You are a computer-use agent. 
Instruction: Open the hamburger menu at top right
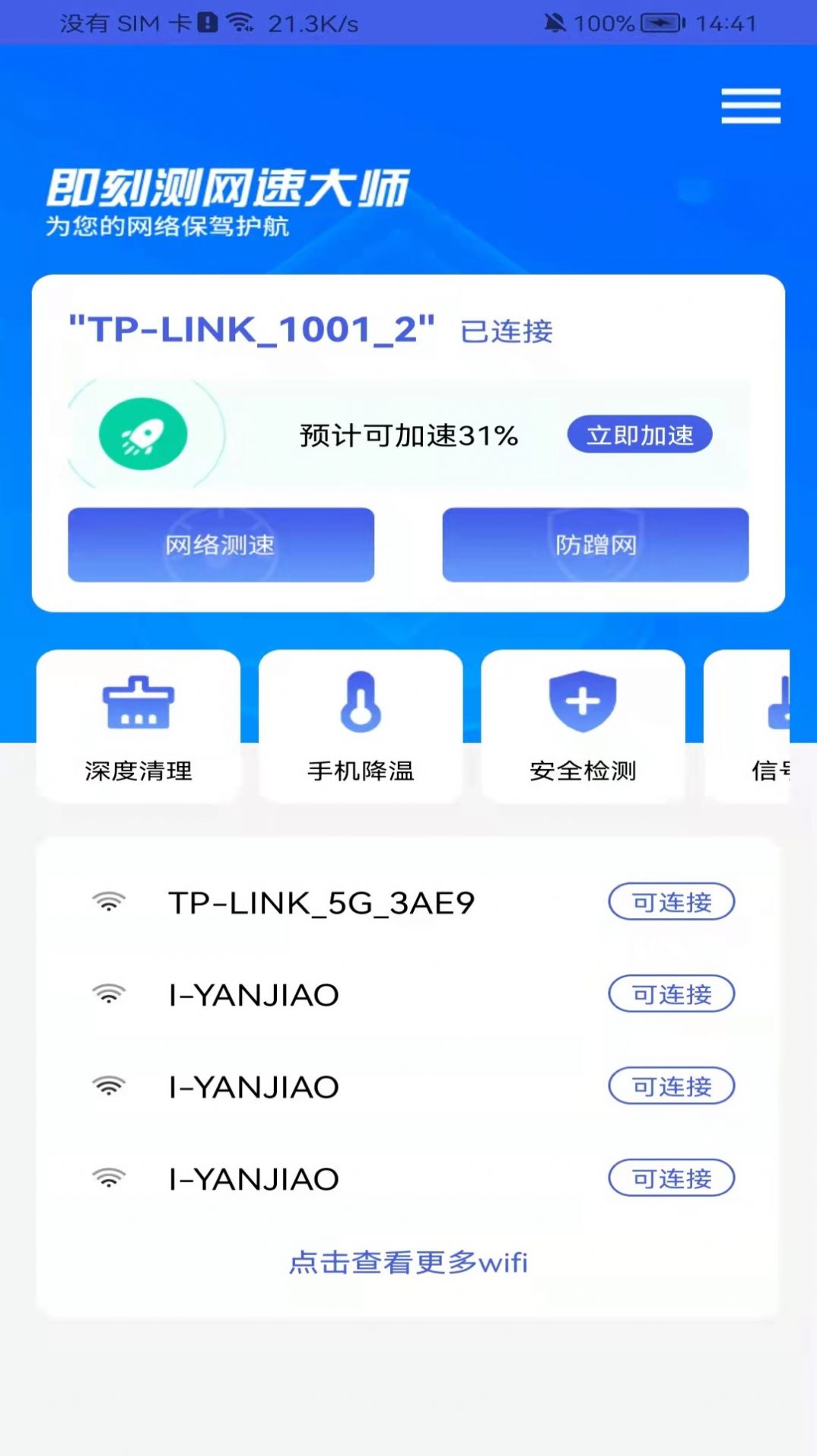tap(750, 106)
